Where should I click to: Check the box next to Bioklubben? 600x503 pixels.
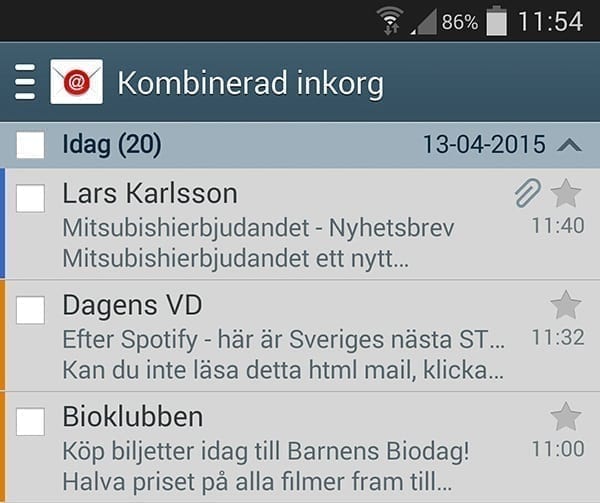[31, 421]
